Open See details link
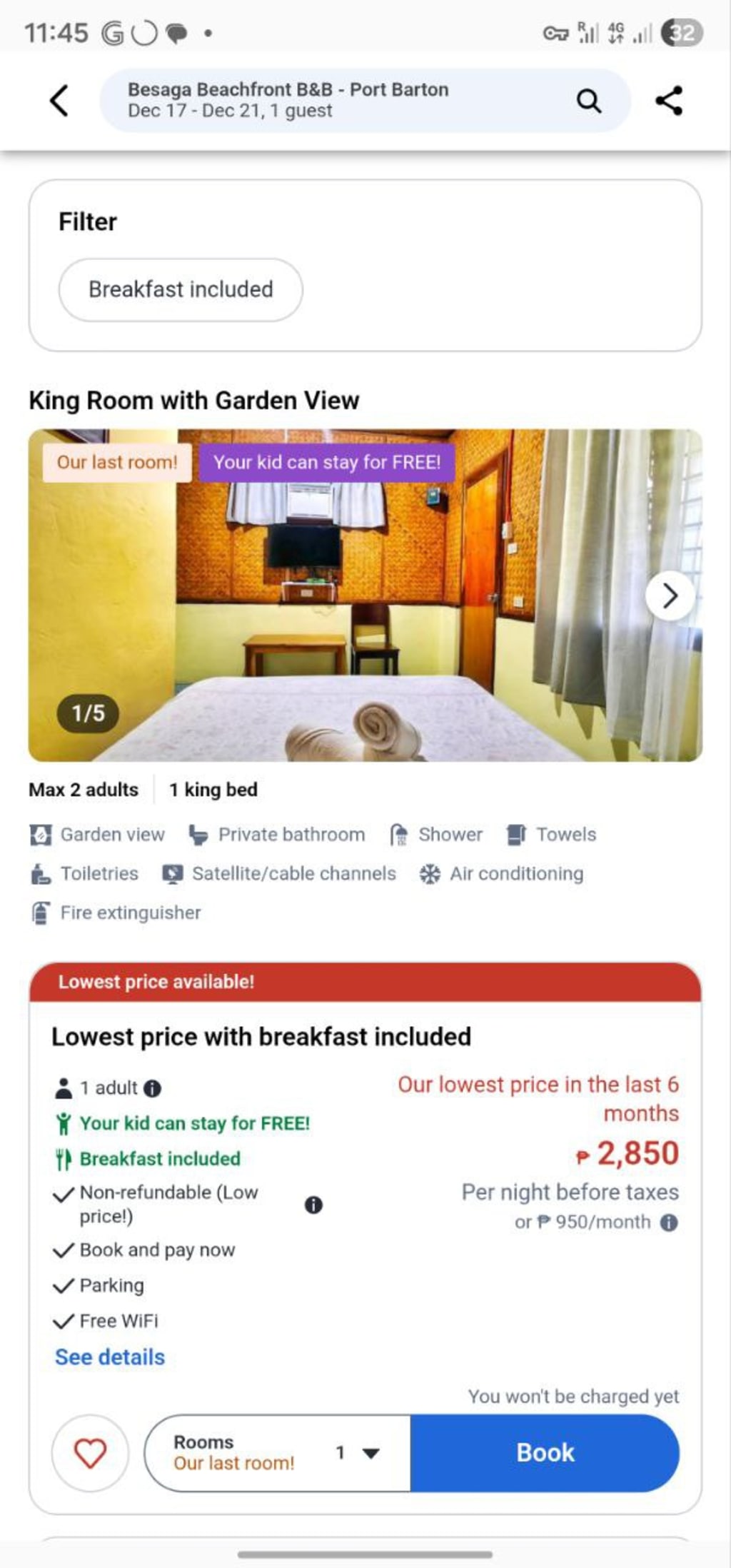The height and width of the screenshot is (1568, 731). tap(110, 1357)
